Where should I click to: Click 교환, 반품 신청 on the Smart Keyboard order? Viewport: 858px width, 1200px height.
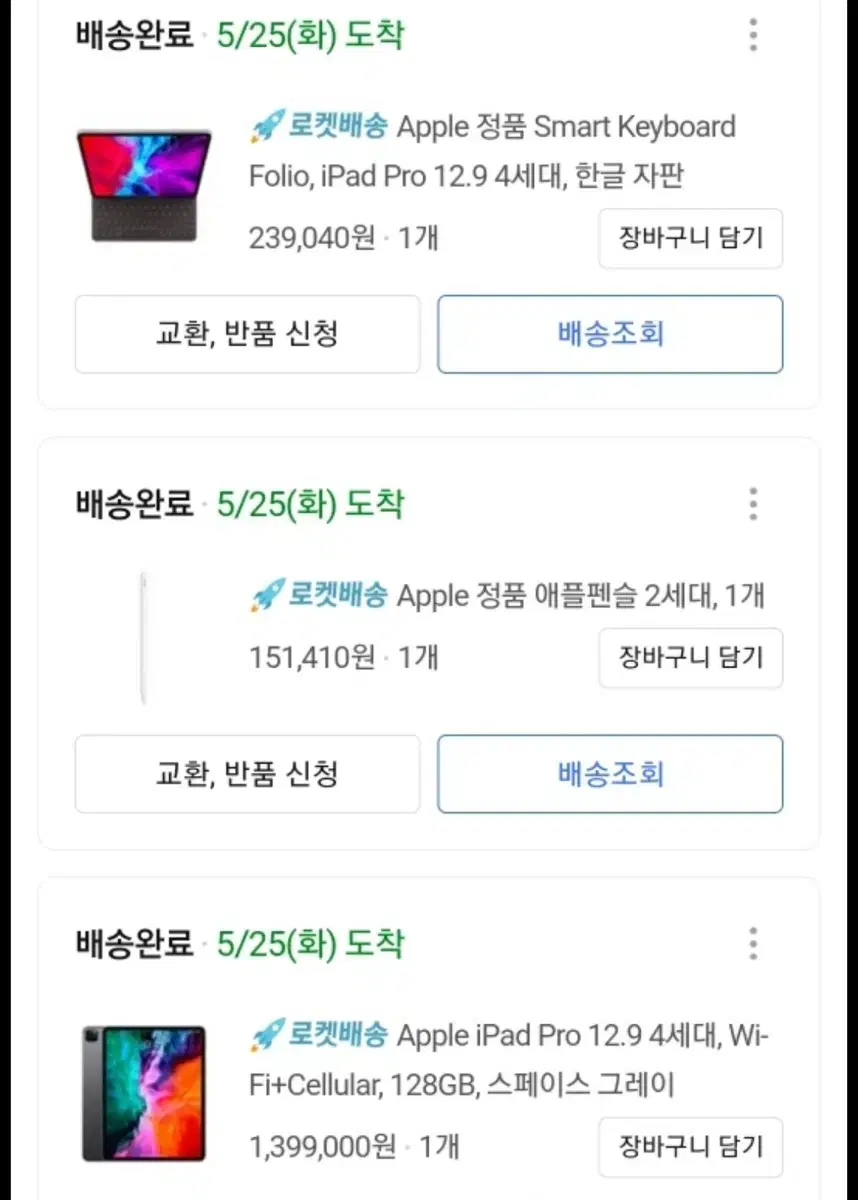pos(247,334)
